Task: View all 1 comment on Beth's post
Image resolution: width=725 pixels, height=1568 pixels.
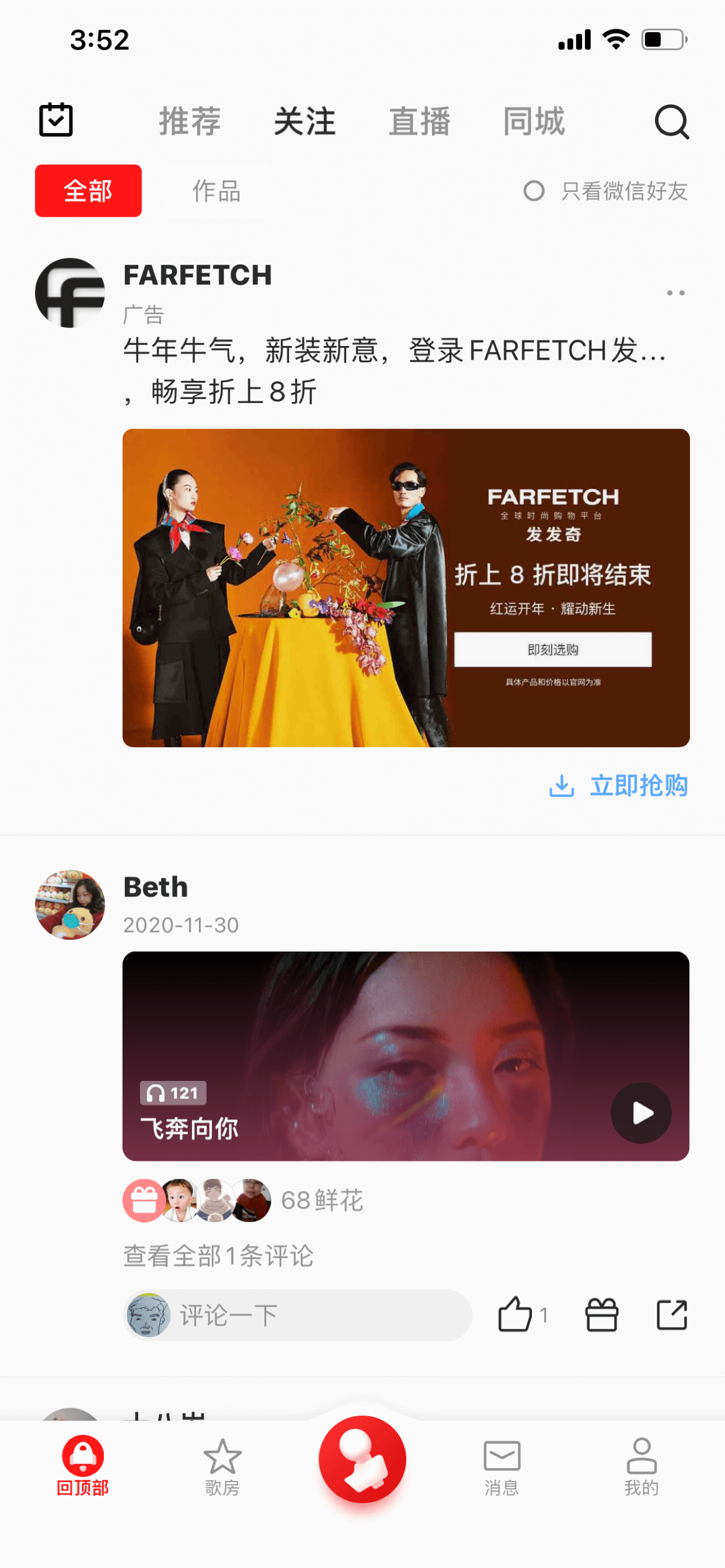Action: 218,1255
